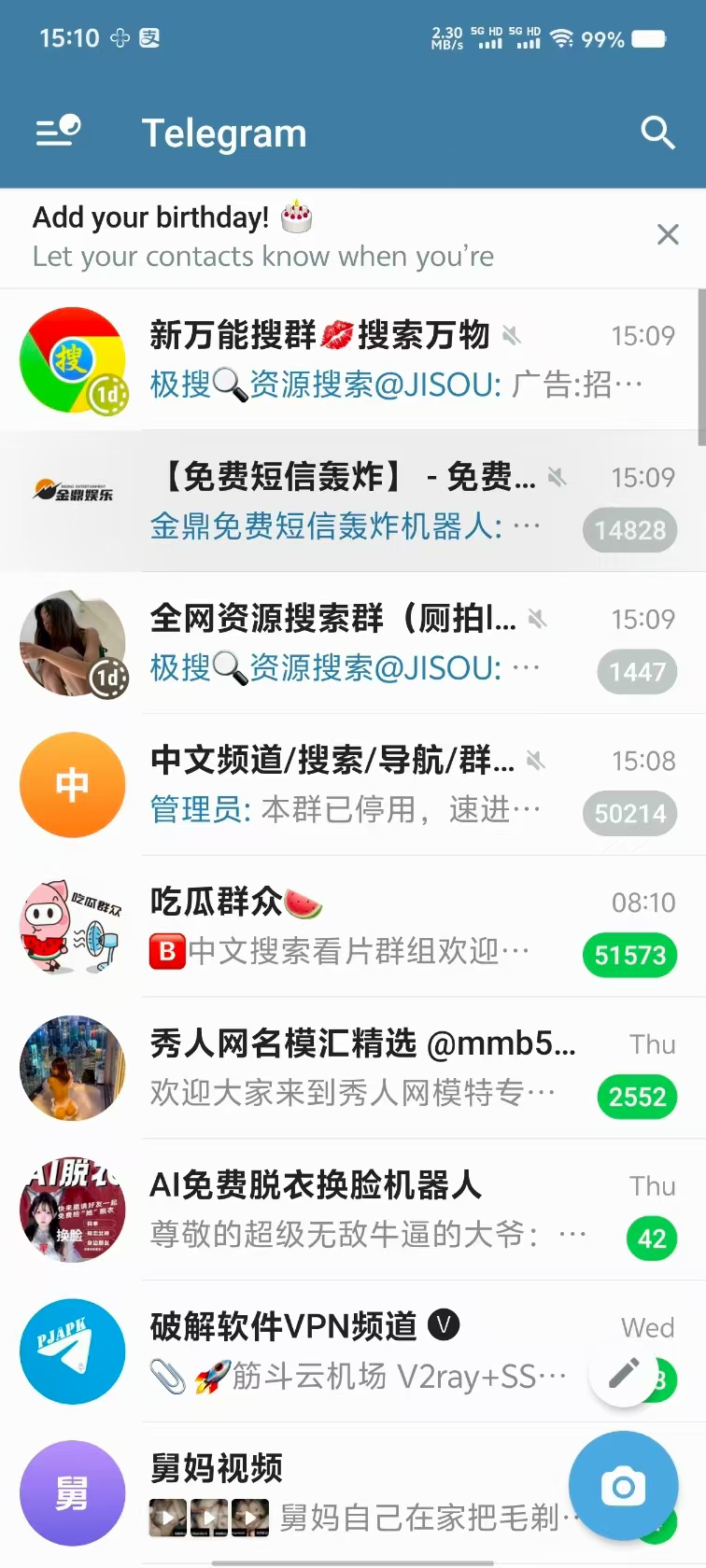Open the search icon in the top bar

658,133
